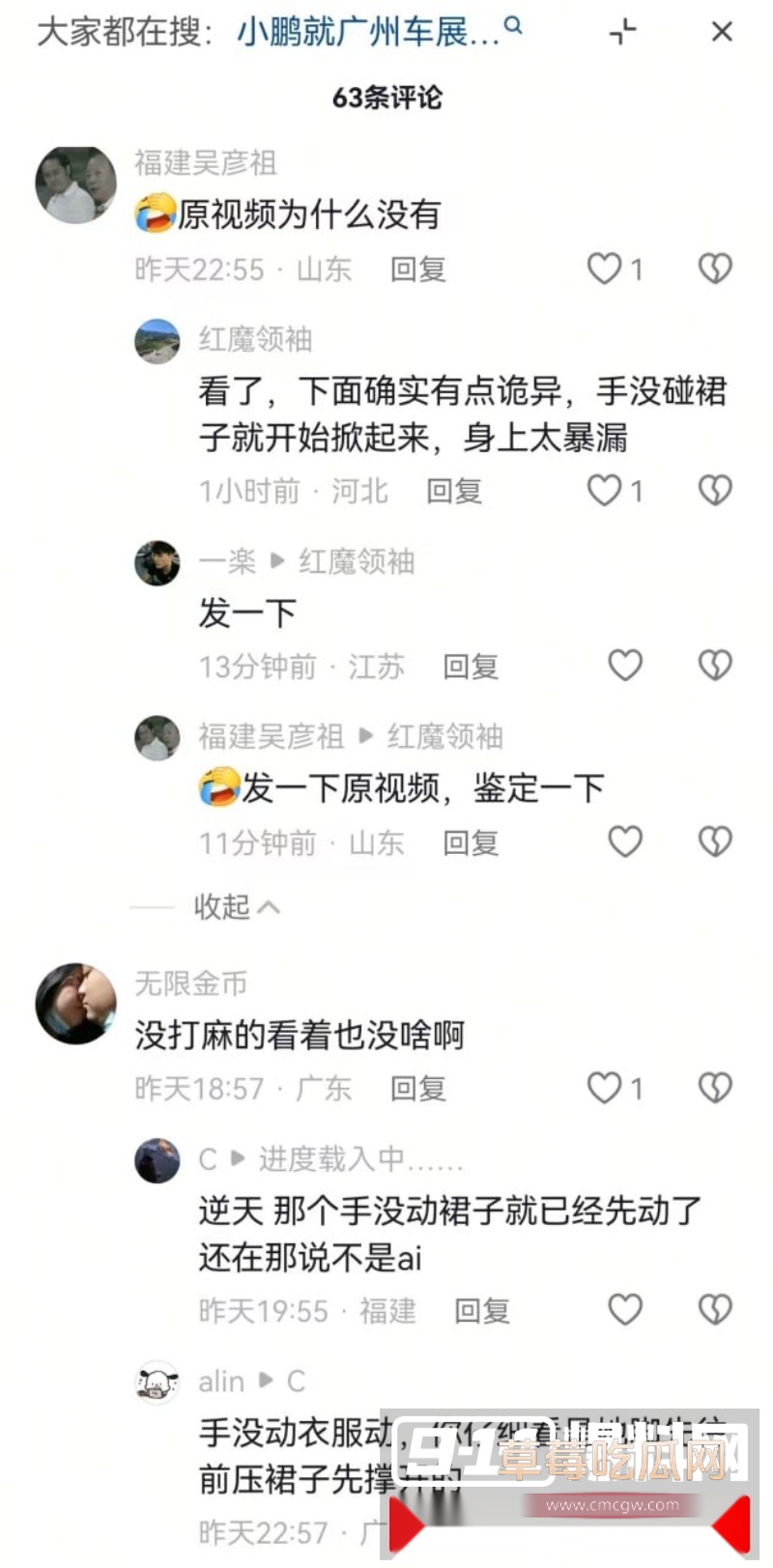The height and width of the screenshot is (1568, 773).
Task: Click 回复 under 无限金币's comment
Action: click(x=419, y=1088)
